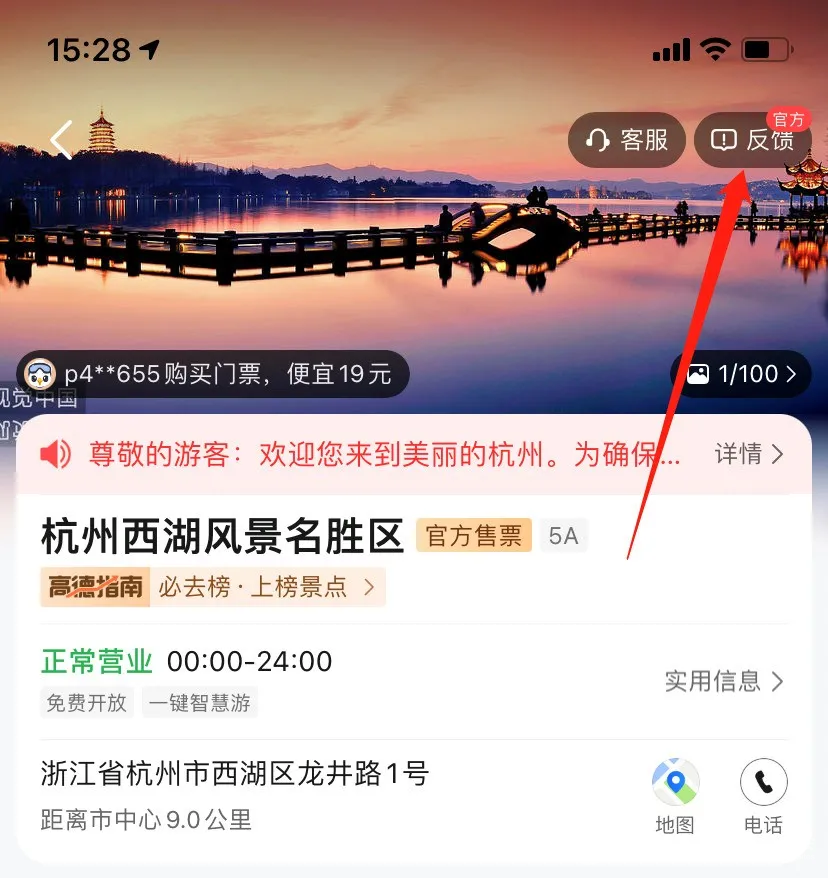Open the 地图 map location
Screen dimensions: 828x878
pyautogui.click(x=676, y=796)
